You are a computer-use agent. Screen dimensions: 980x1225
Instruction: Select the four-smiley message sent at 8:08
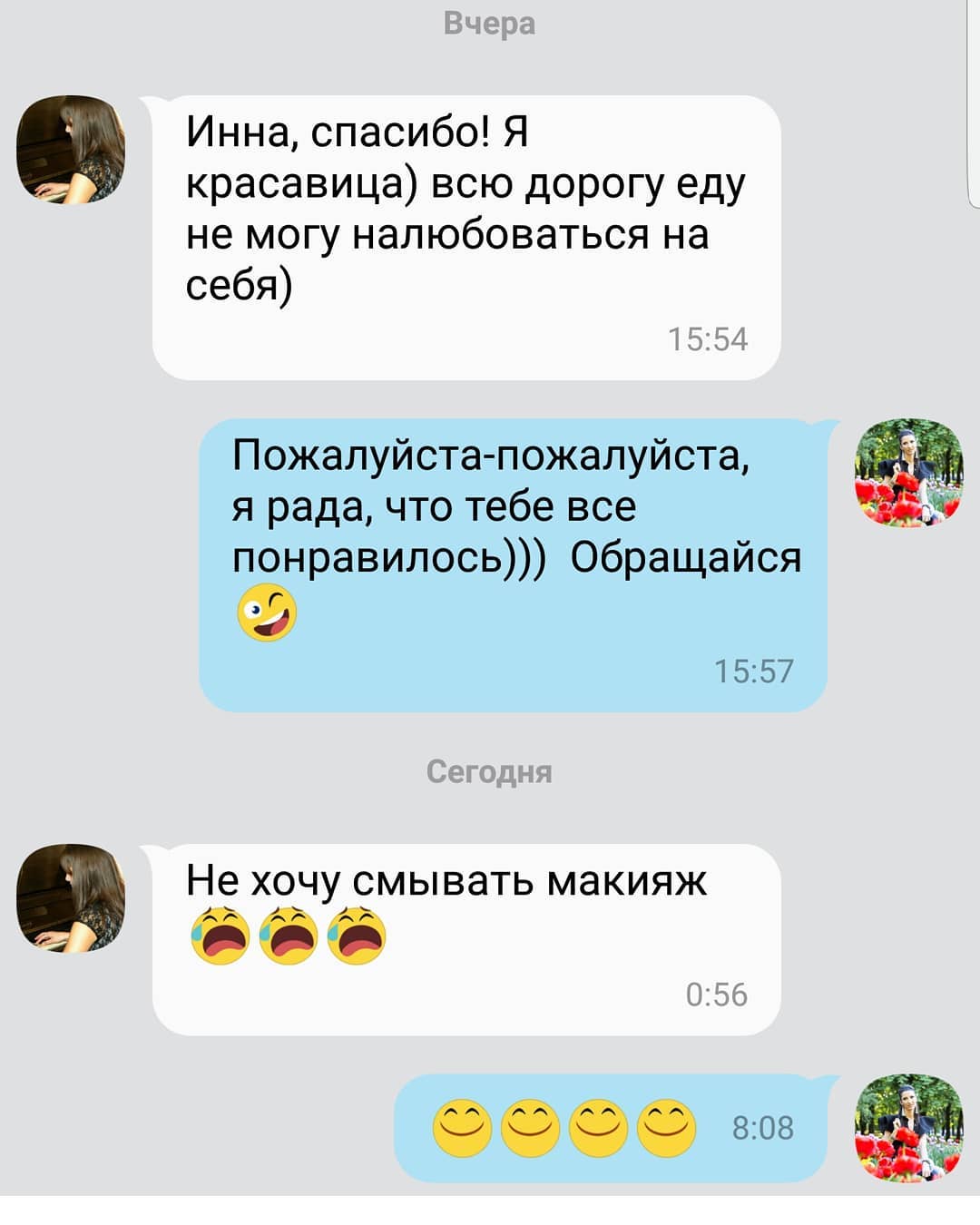coord(610,1128)
